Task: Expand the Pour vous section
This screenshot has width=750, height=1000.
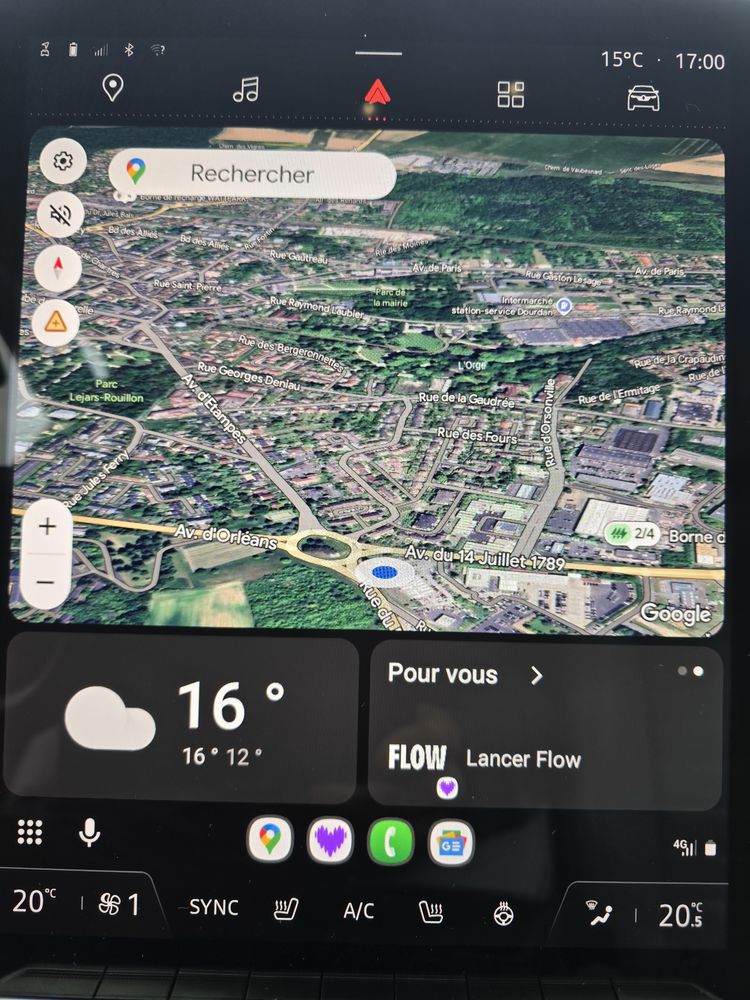Action: (536, 675)
